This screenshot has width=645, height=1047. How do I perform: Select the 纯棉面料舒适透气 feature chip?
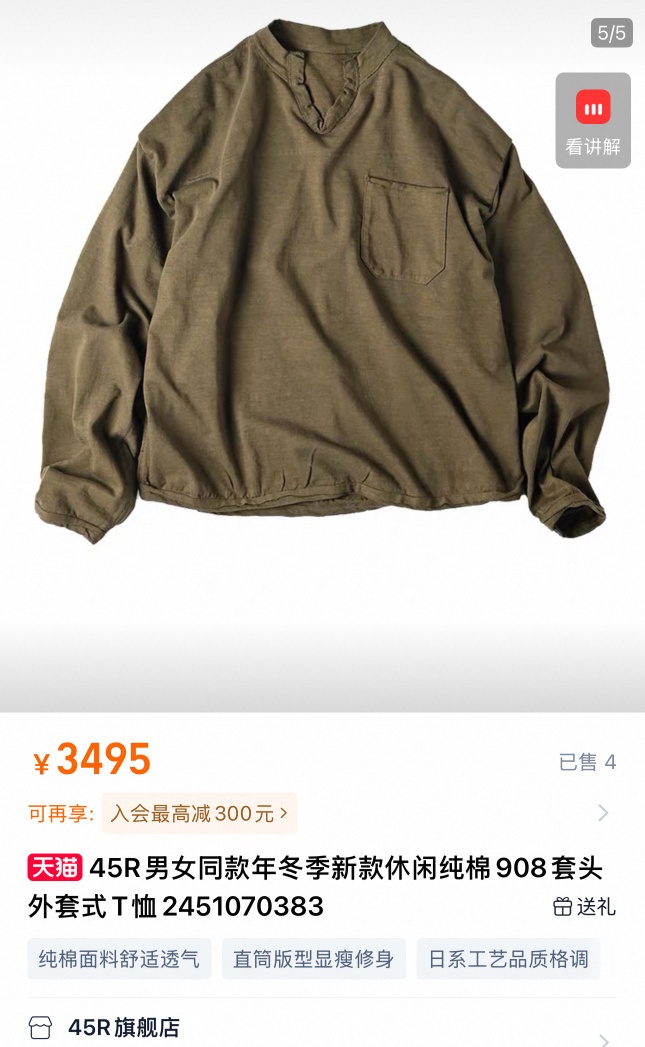click(119, 959)
